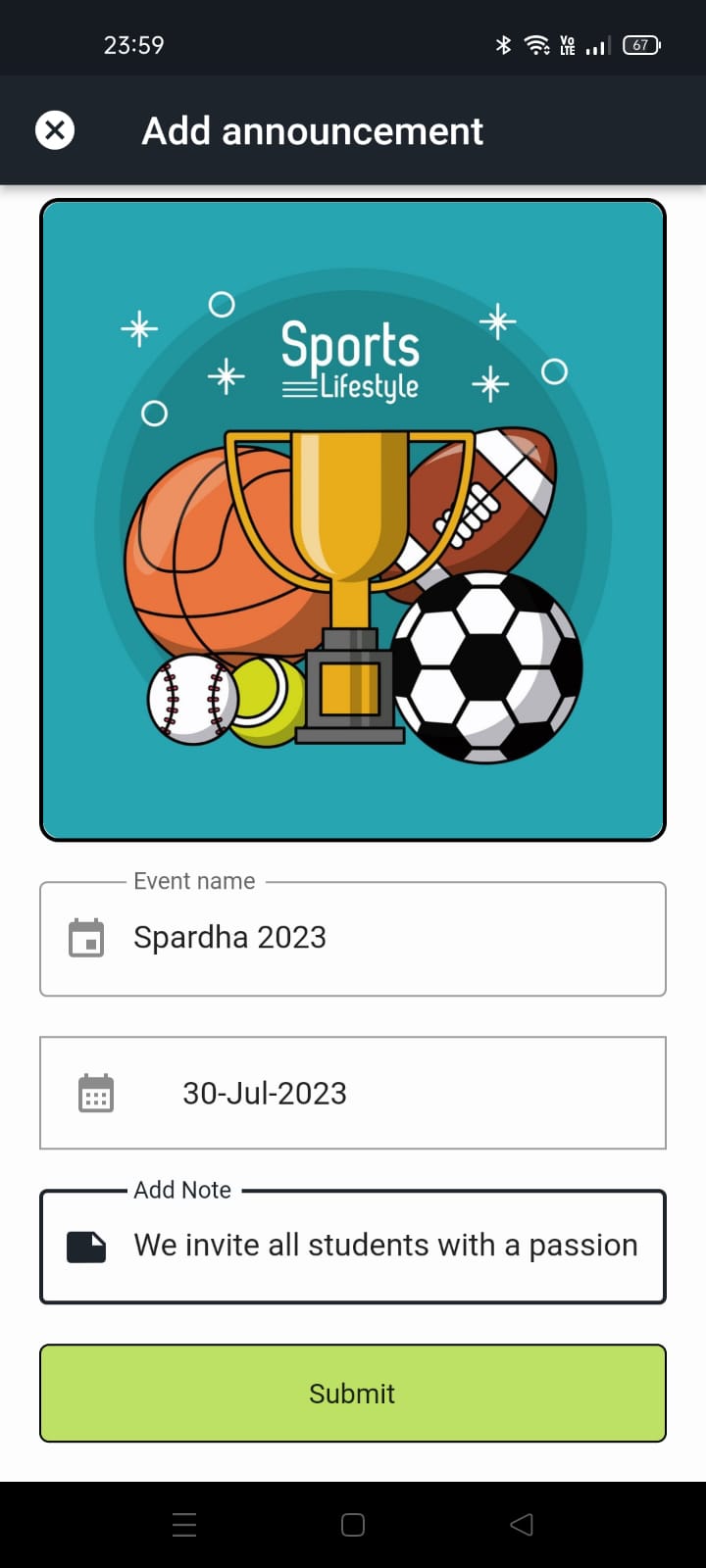Screen dimensions: 706x1568
Task: Open the Event name field options
Action: click(x=352, y=937)
